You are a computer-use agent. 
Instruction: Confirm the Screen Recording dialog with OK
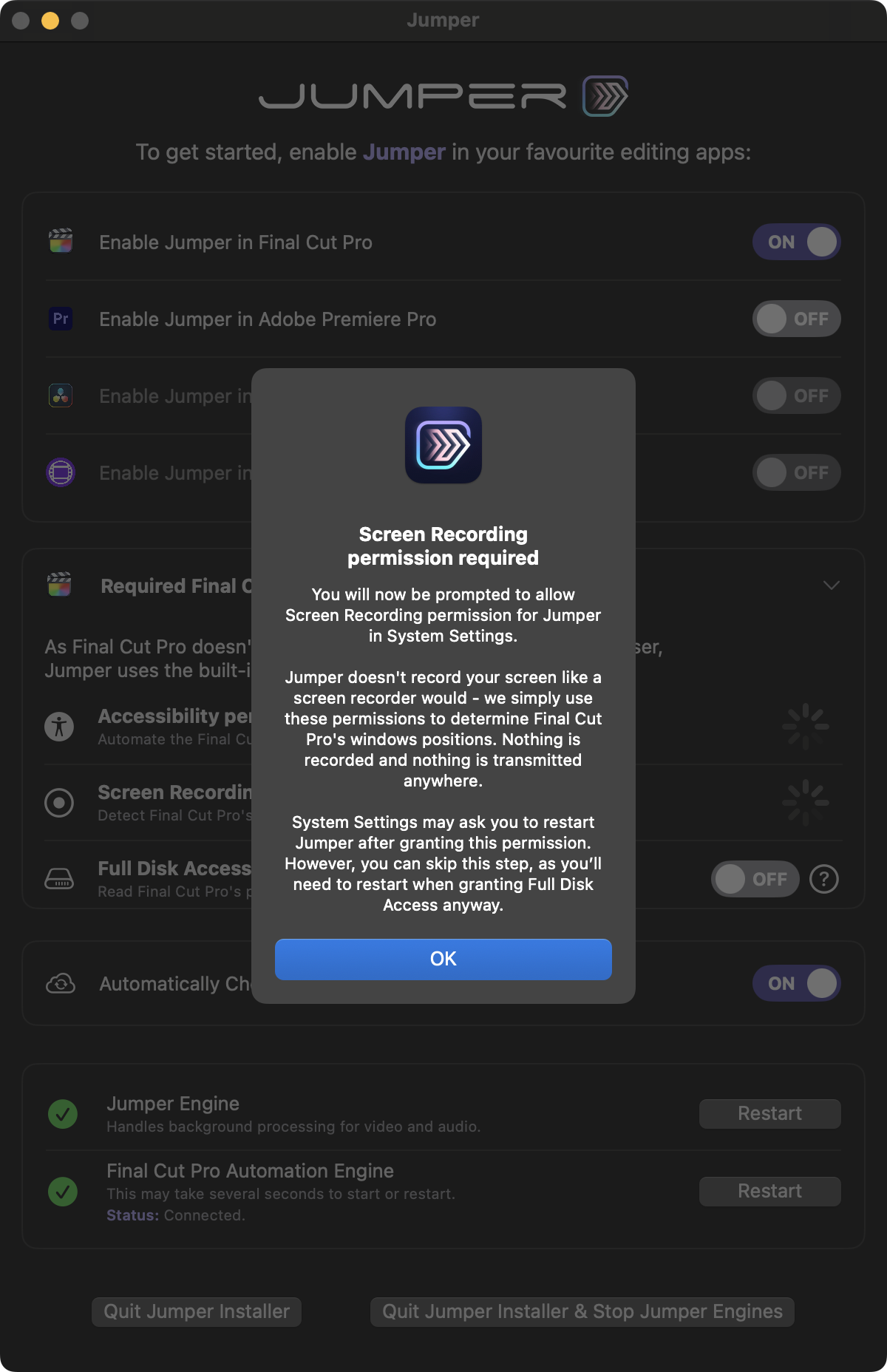click(x=443, y=959)
